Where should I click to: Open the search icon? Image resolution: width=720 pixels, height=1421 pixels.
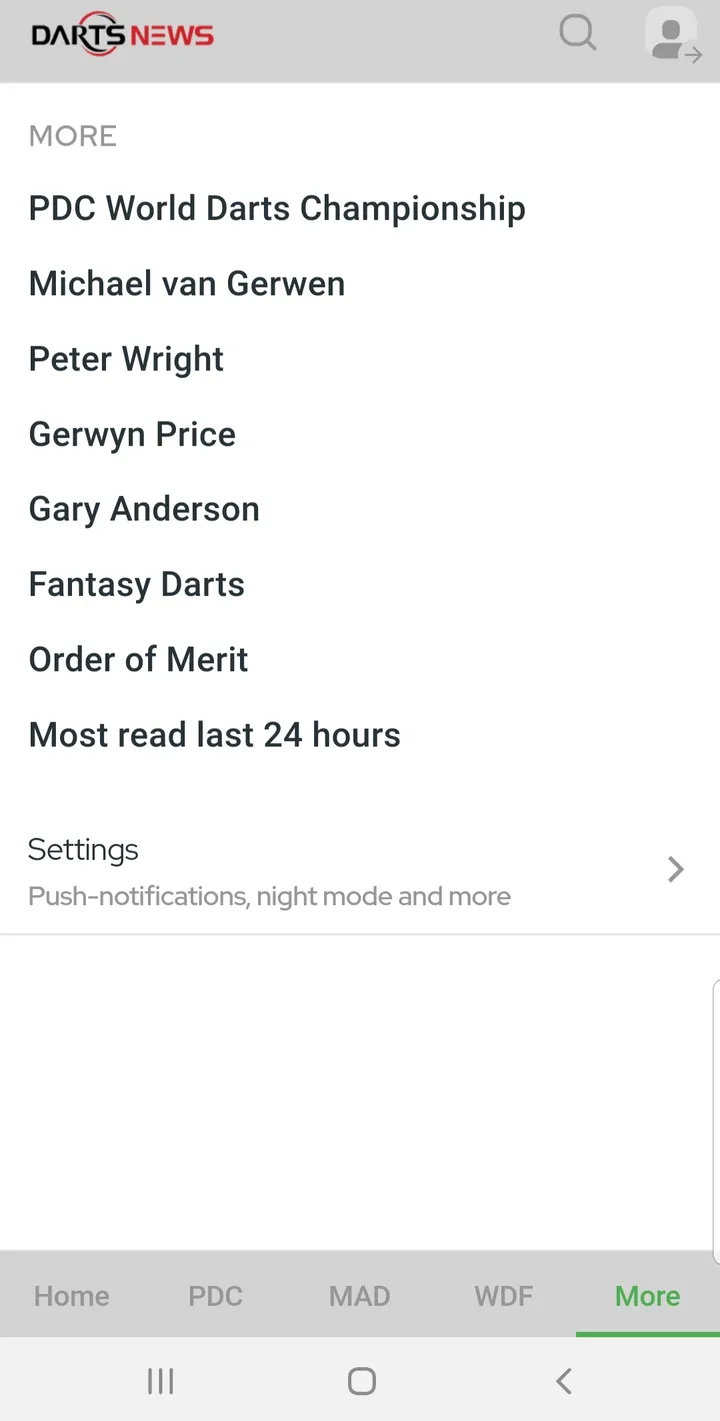tap(577, 34)
